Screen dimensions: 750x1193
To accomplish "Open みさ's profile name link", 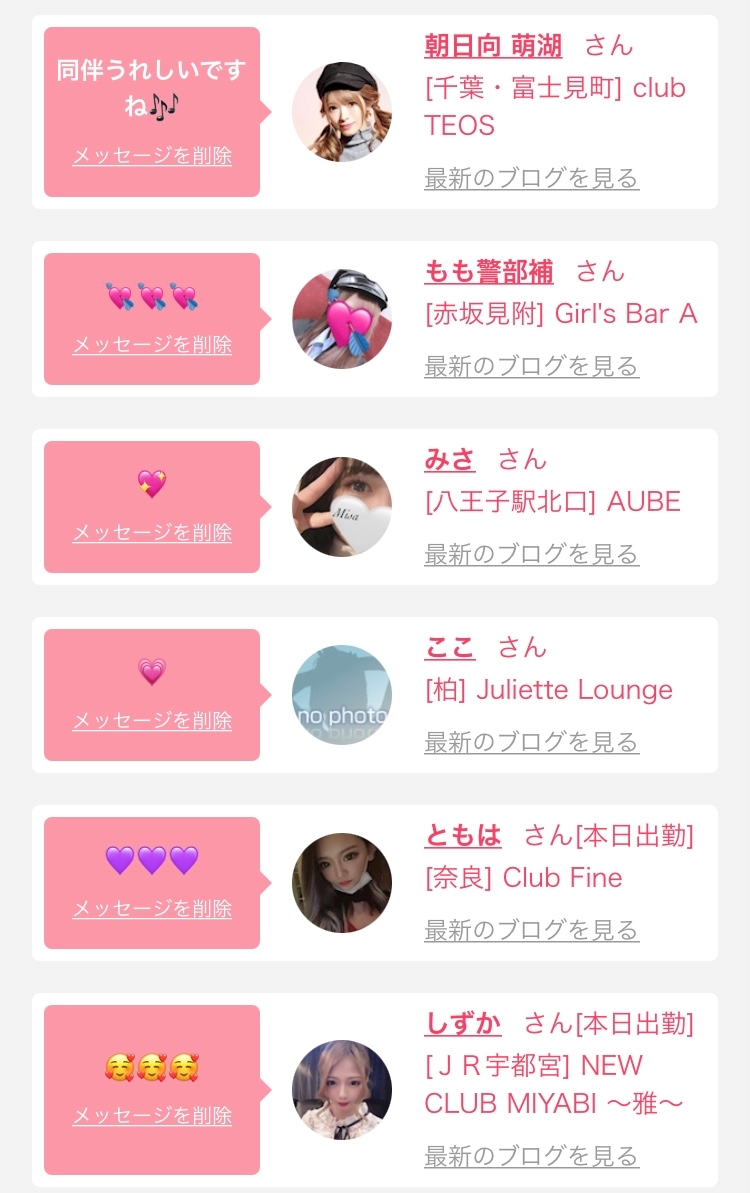I will coord(450,460).
